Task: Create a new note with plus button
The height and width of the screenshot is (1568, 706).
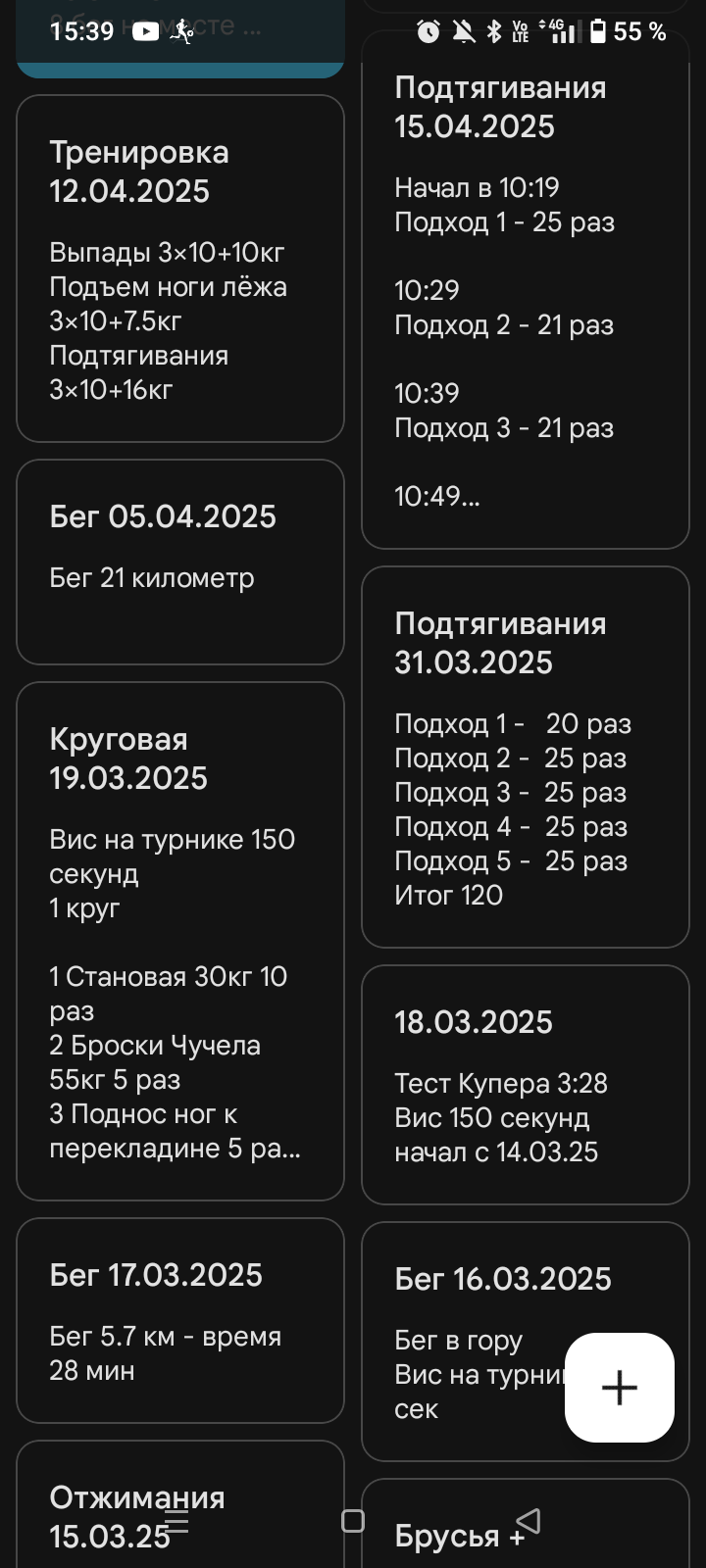Action: pos(619,1387)
